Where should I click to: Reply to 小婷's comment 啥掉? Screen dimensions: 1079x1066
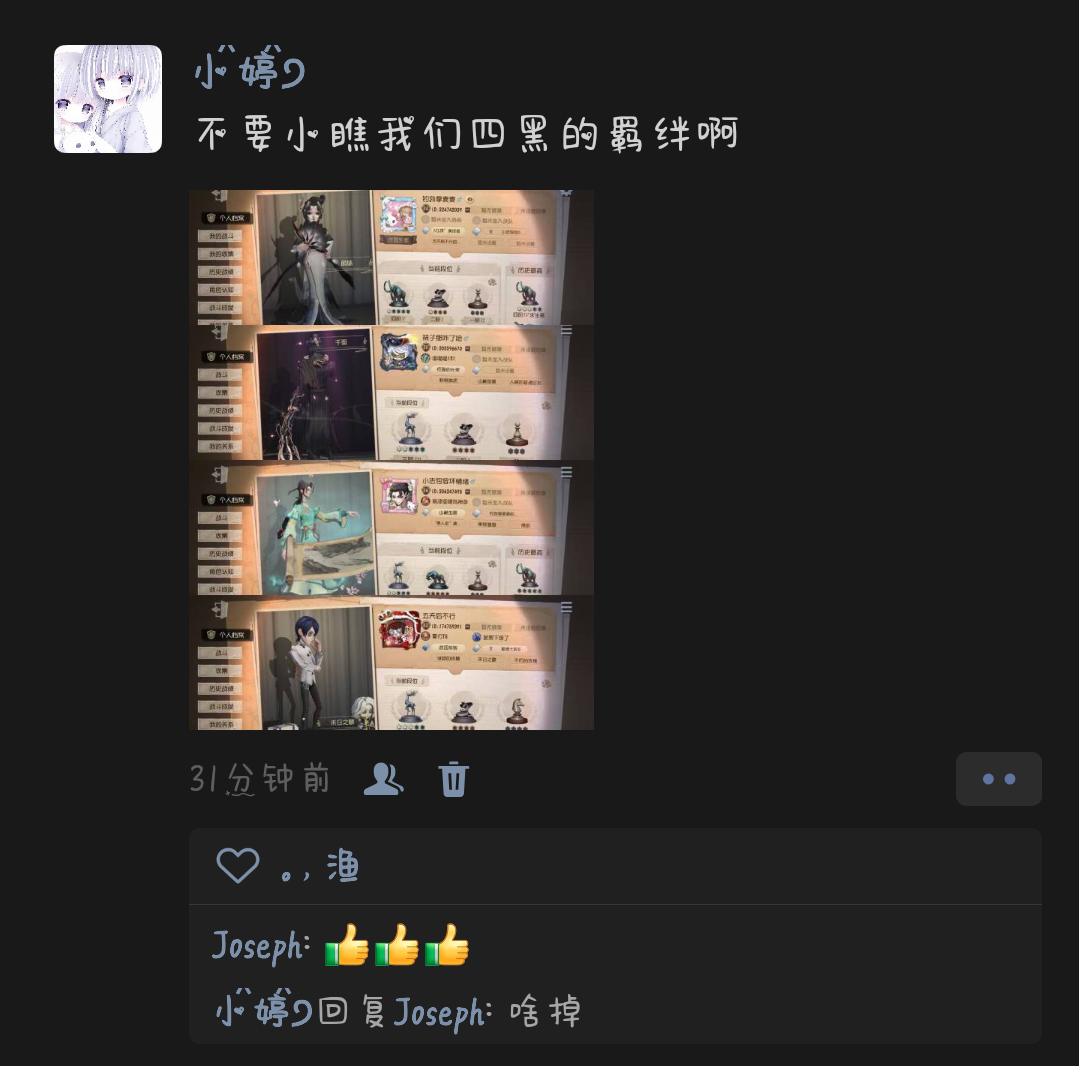[545, 1012]
